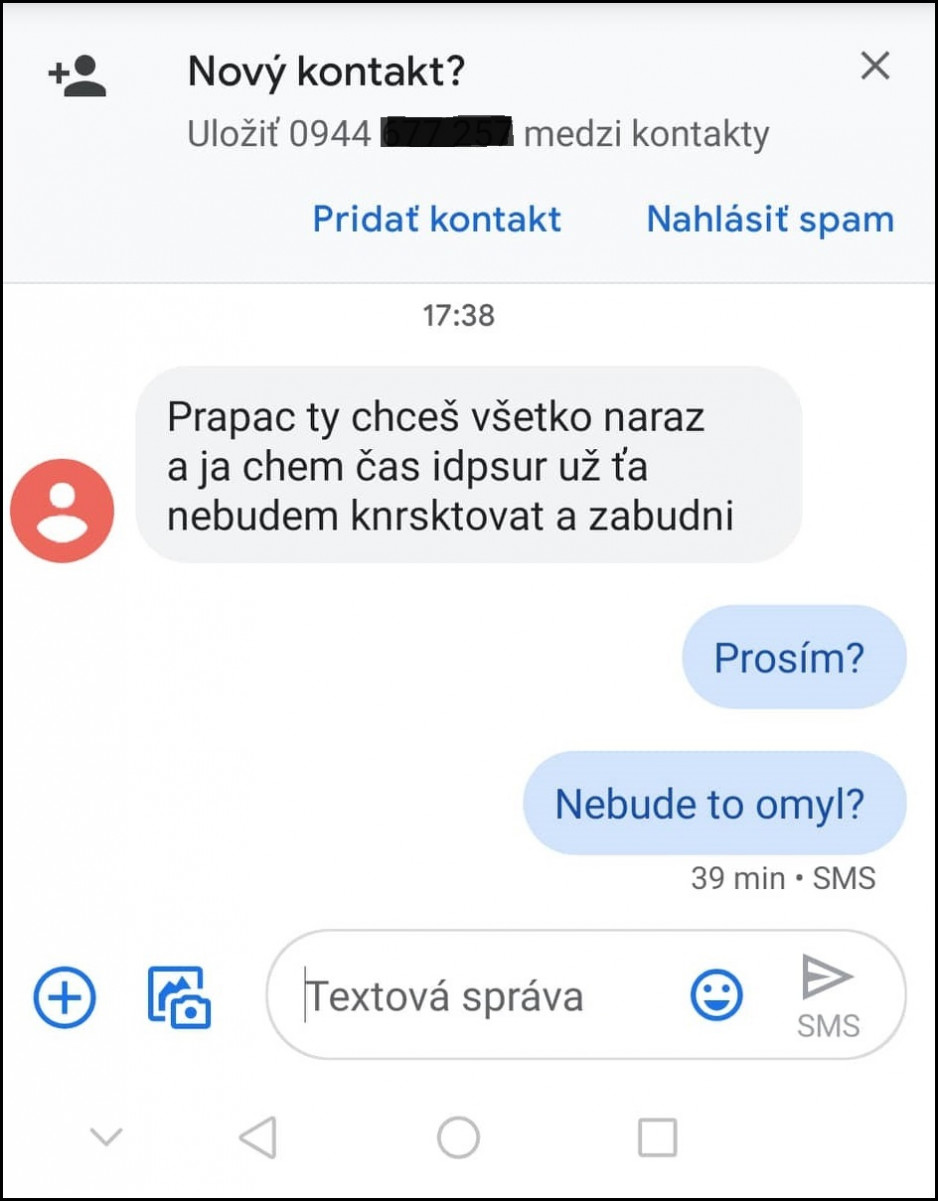
Task: Hide keyboard with the down chevron
Action: click(106, 1137)
